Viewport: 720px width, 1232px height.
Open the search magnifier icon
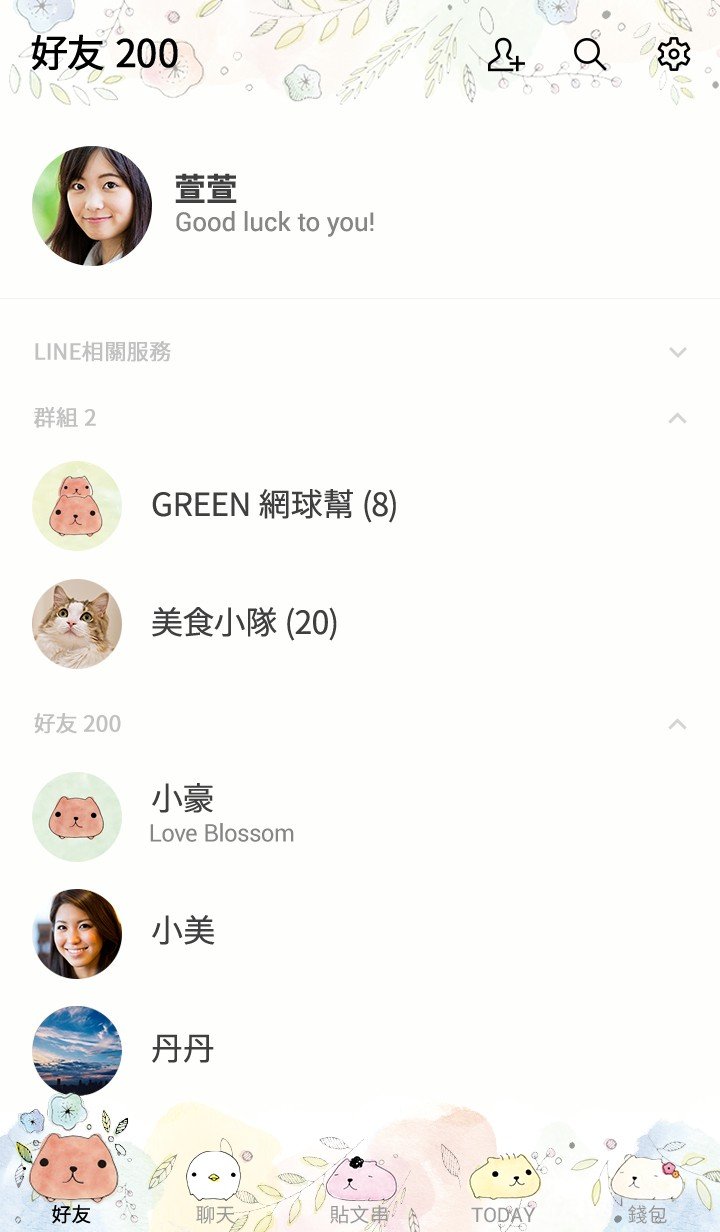click(590, 55)
